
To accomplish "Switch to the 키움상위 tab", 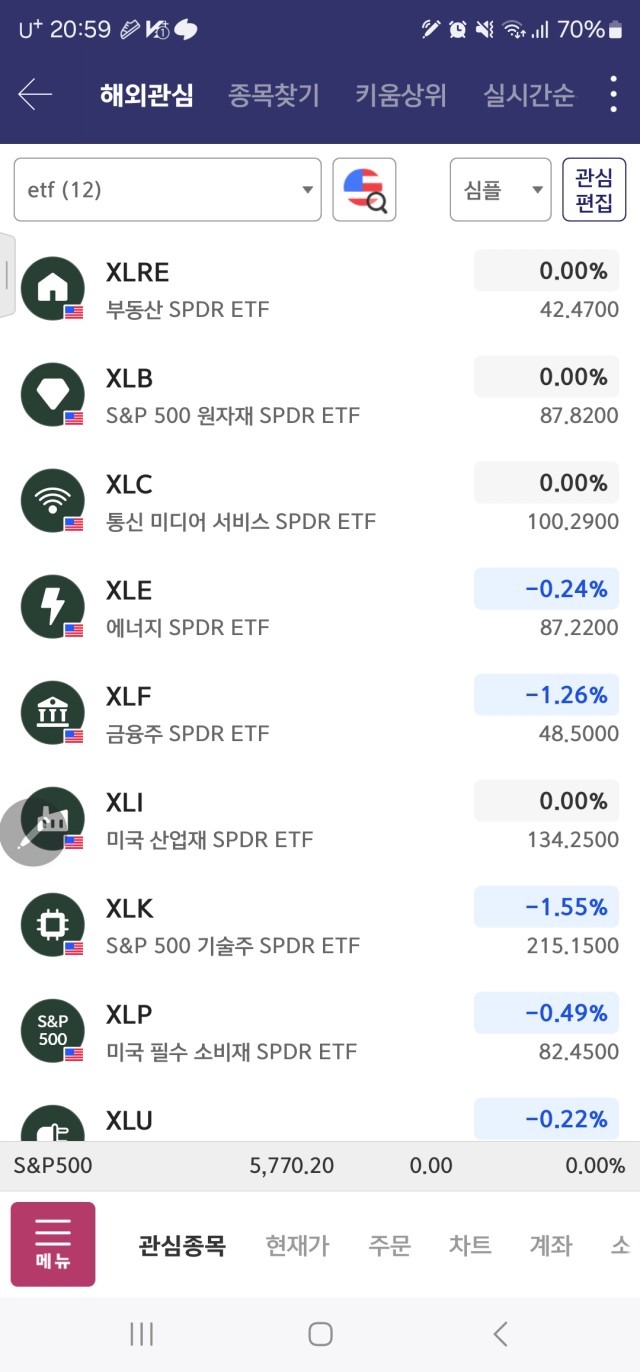I will pos(401,96).
